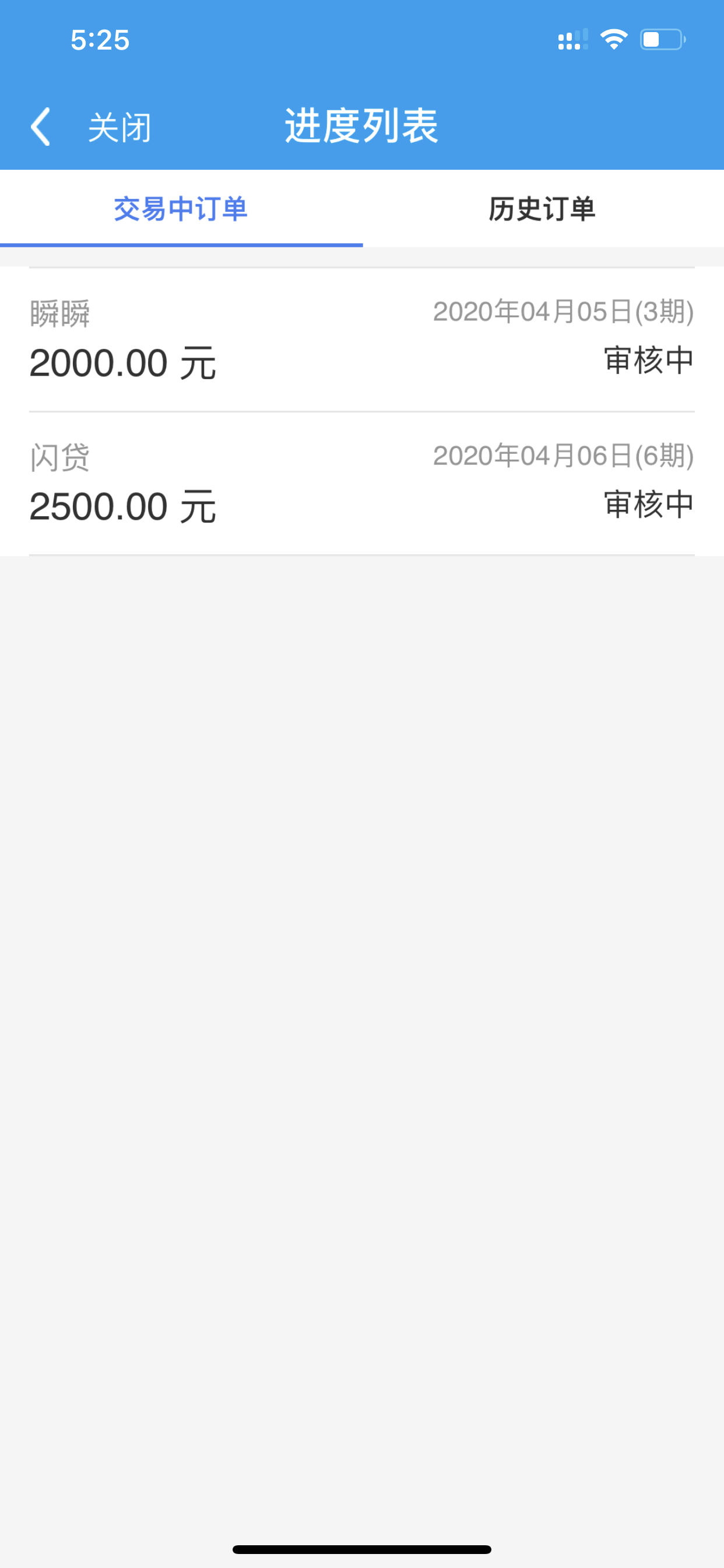Tap the 关闭 close button
This screenshot has width=724, height=1568.
click(120, 127)
